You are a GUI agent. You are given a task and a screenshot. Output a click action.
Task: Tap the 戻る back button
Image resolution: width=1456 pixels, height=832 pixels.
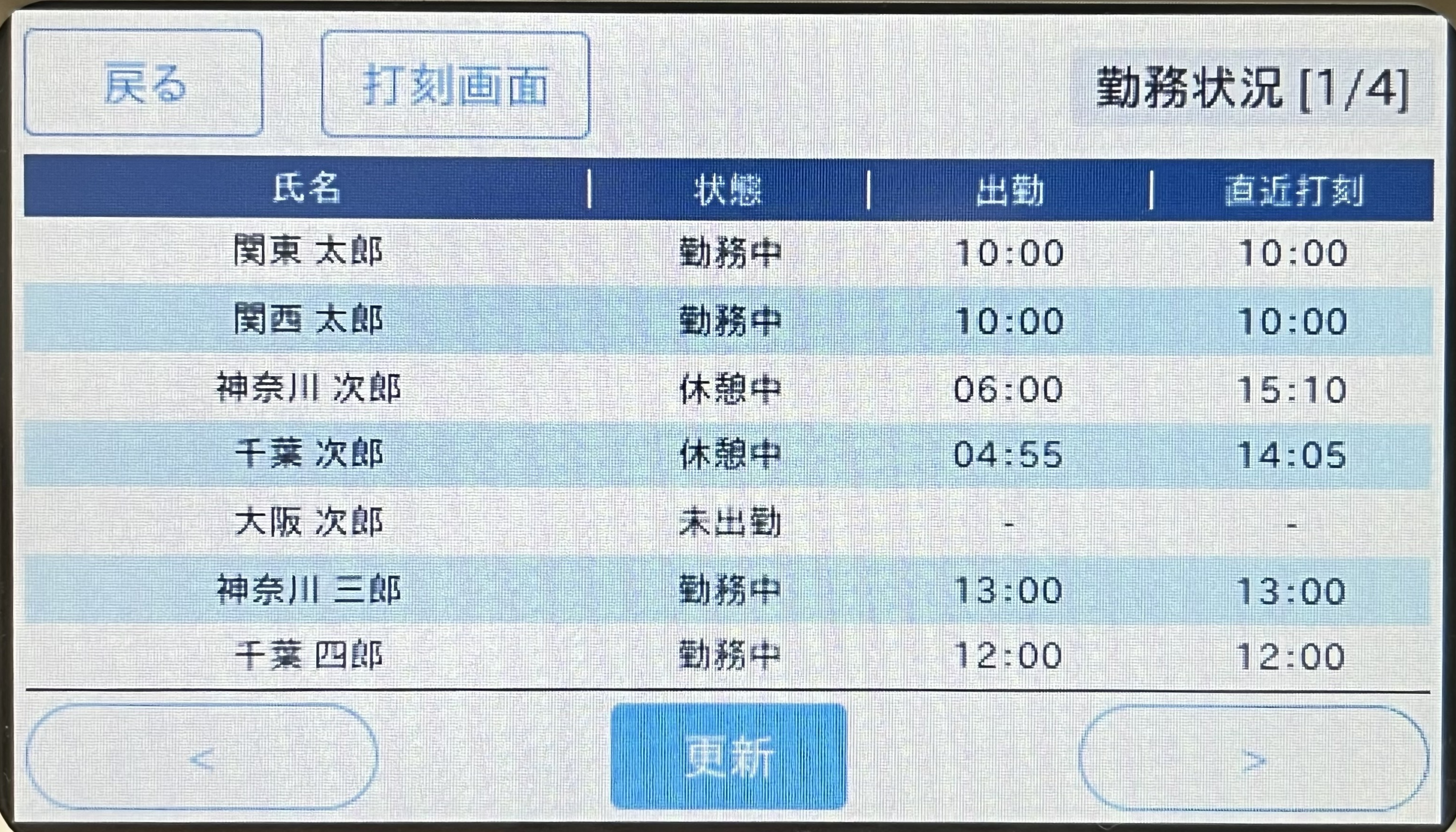point(143,83)
